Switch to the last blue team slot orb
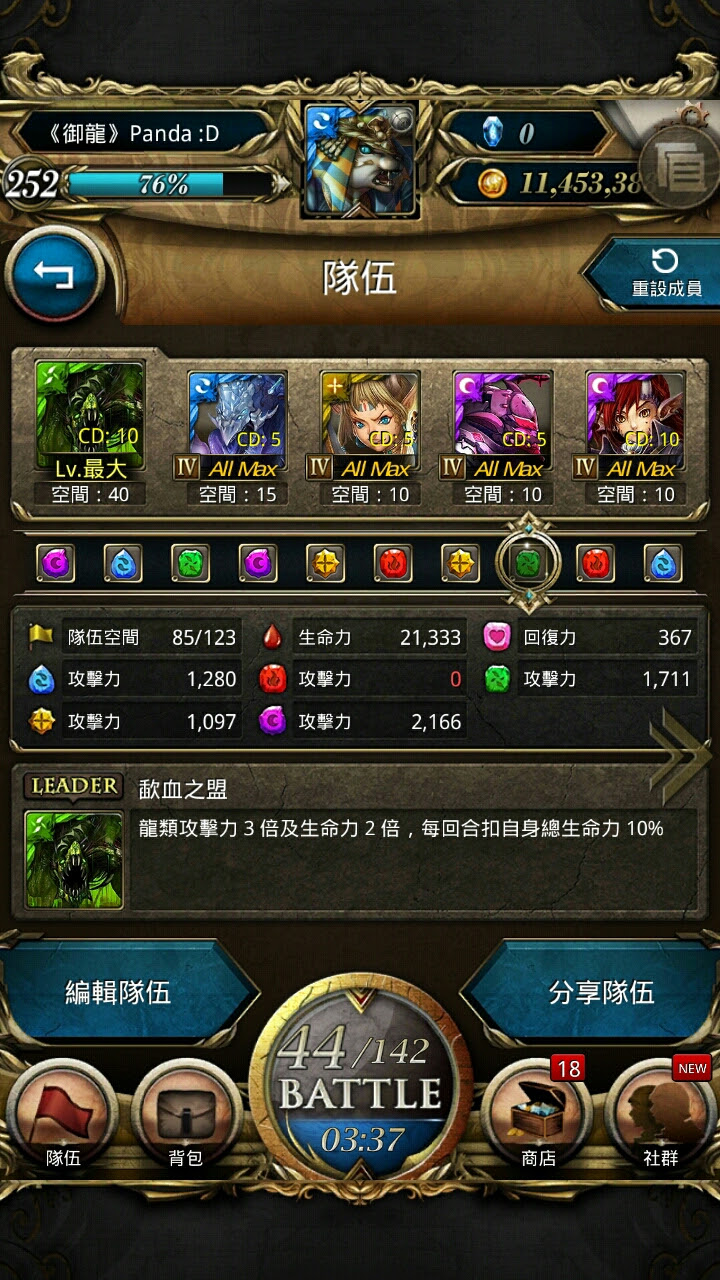Image resolution: width=720 pixels, height=1280 pixels. pos(663,564)
